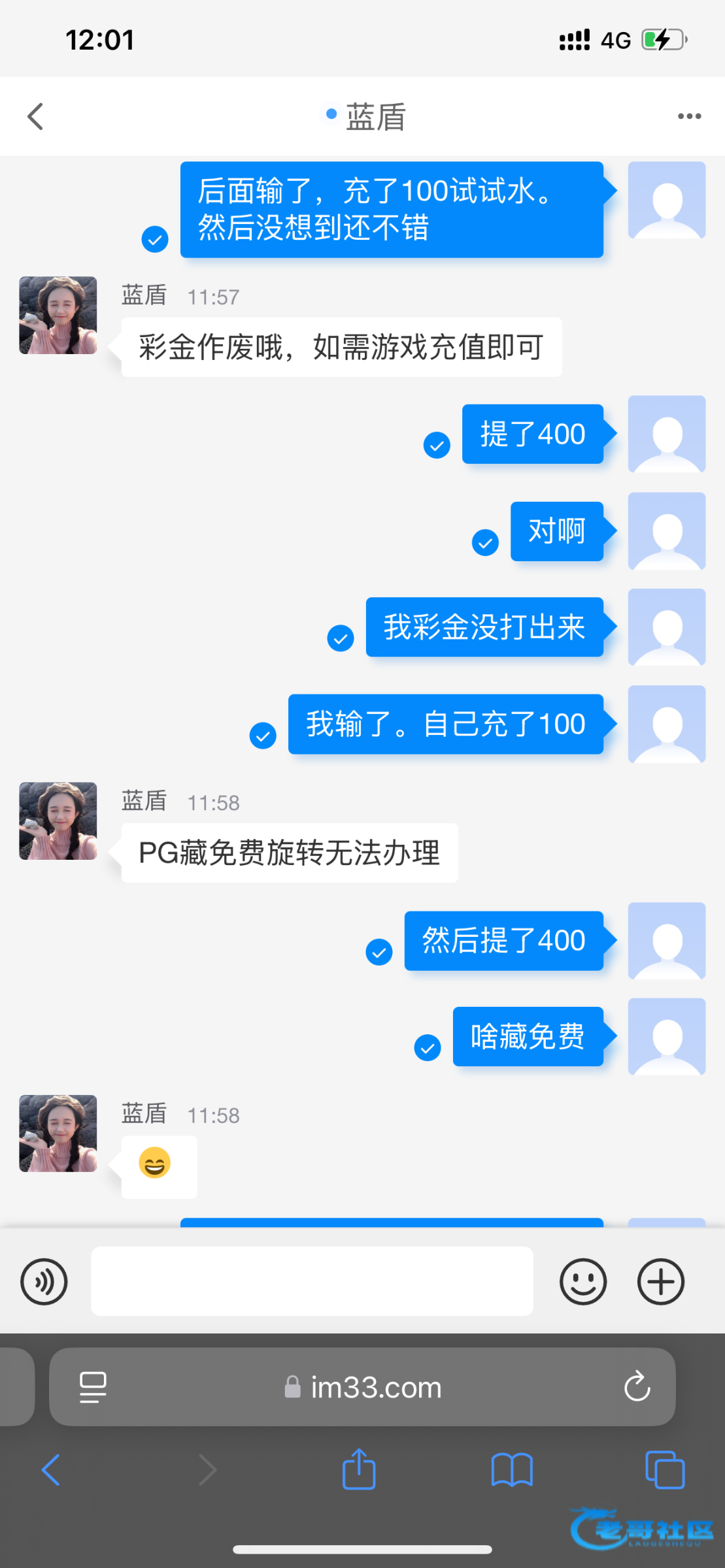Switch to voice message input
725x1568 pixels.
point(44,1281)
